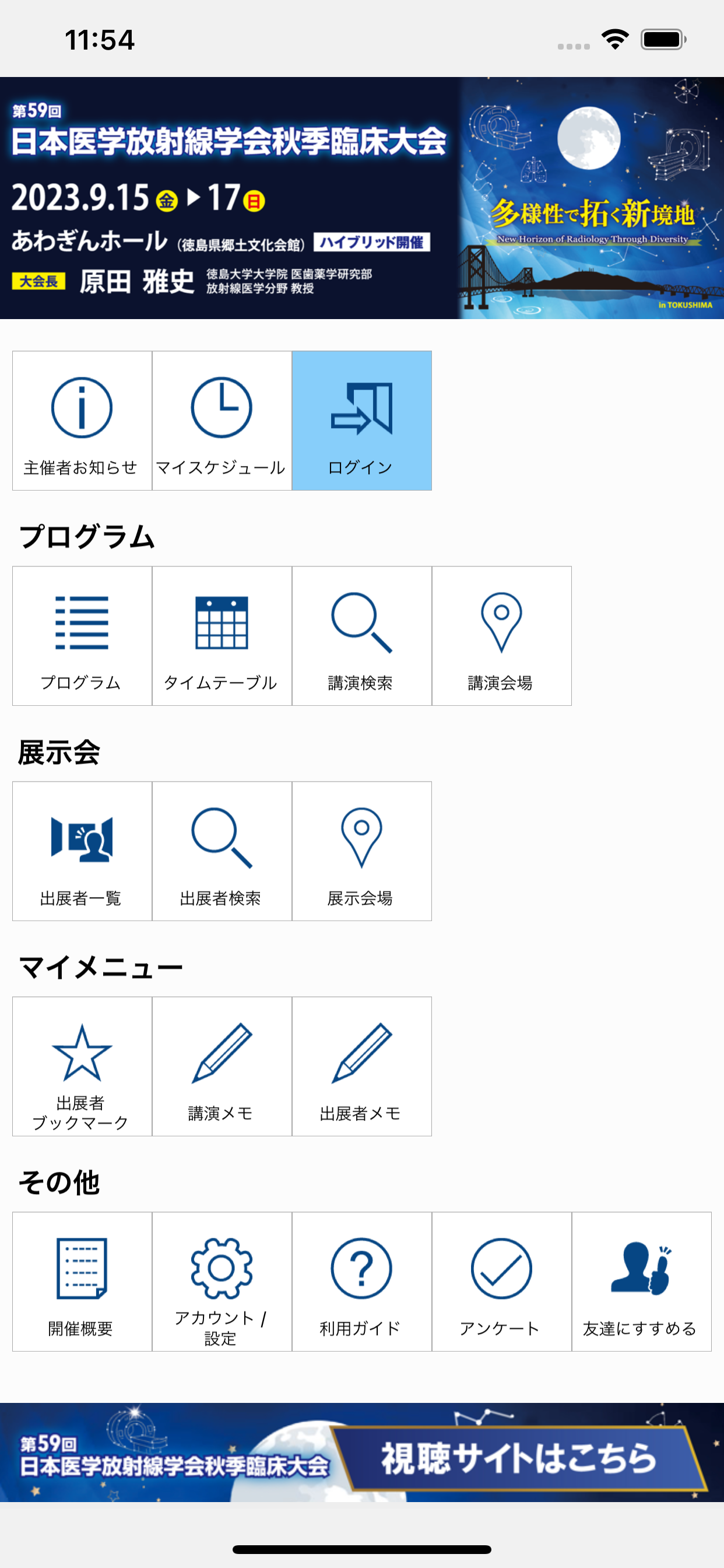
Task: Tap the ログイン tile
Action: (362, 421)
